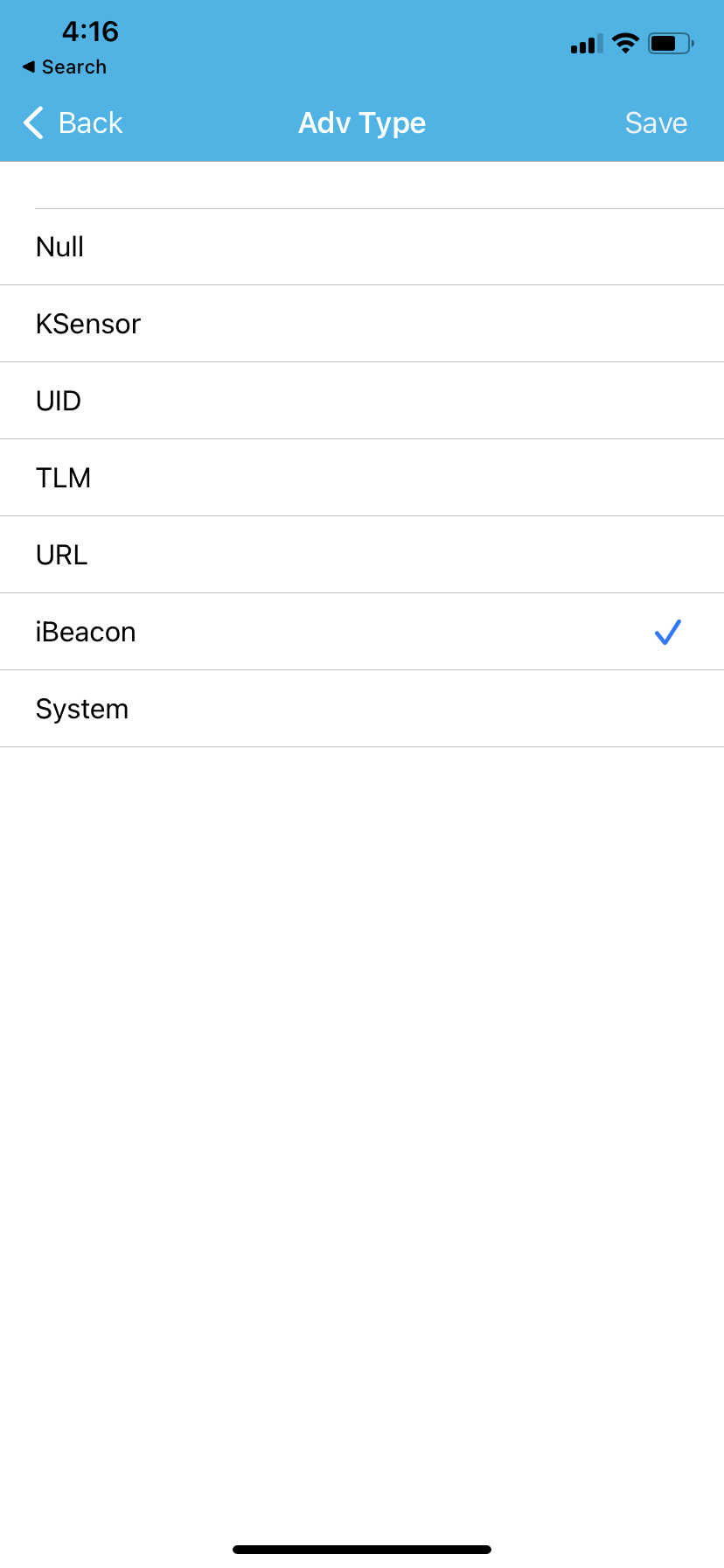Tap the back chevron arrow icon
Viewport: 724px width, 1568px height.
coord(33,122)
